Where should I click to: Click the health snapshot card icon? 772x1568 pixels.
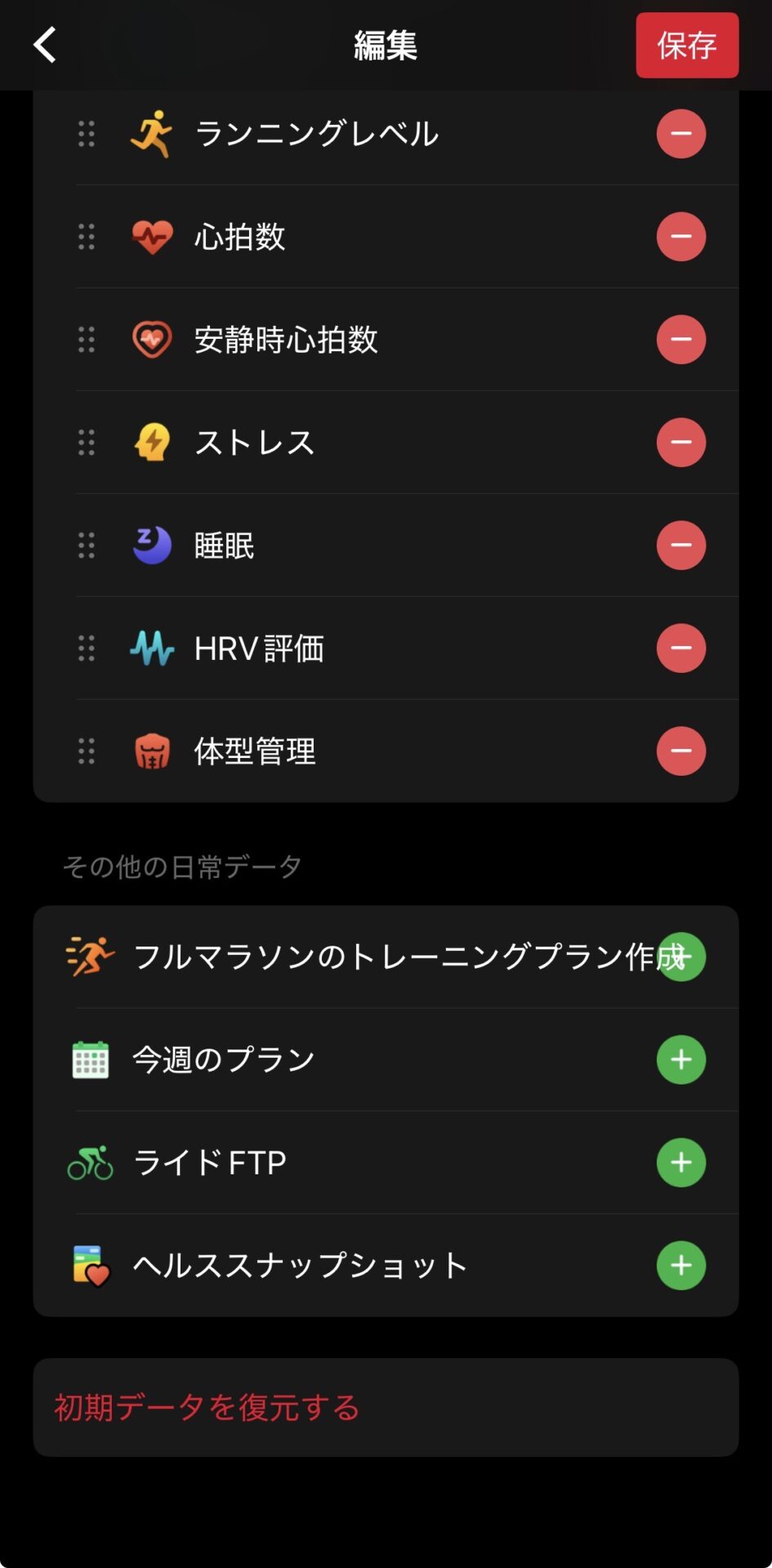90,1264
